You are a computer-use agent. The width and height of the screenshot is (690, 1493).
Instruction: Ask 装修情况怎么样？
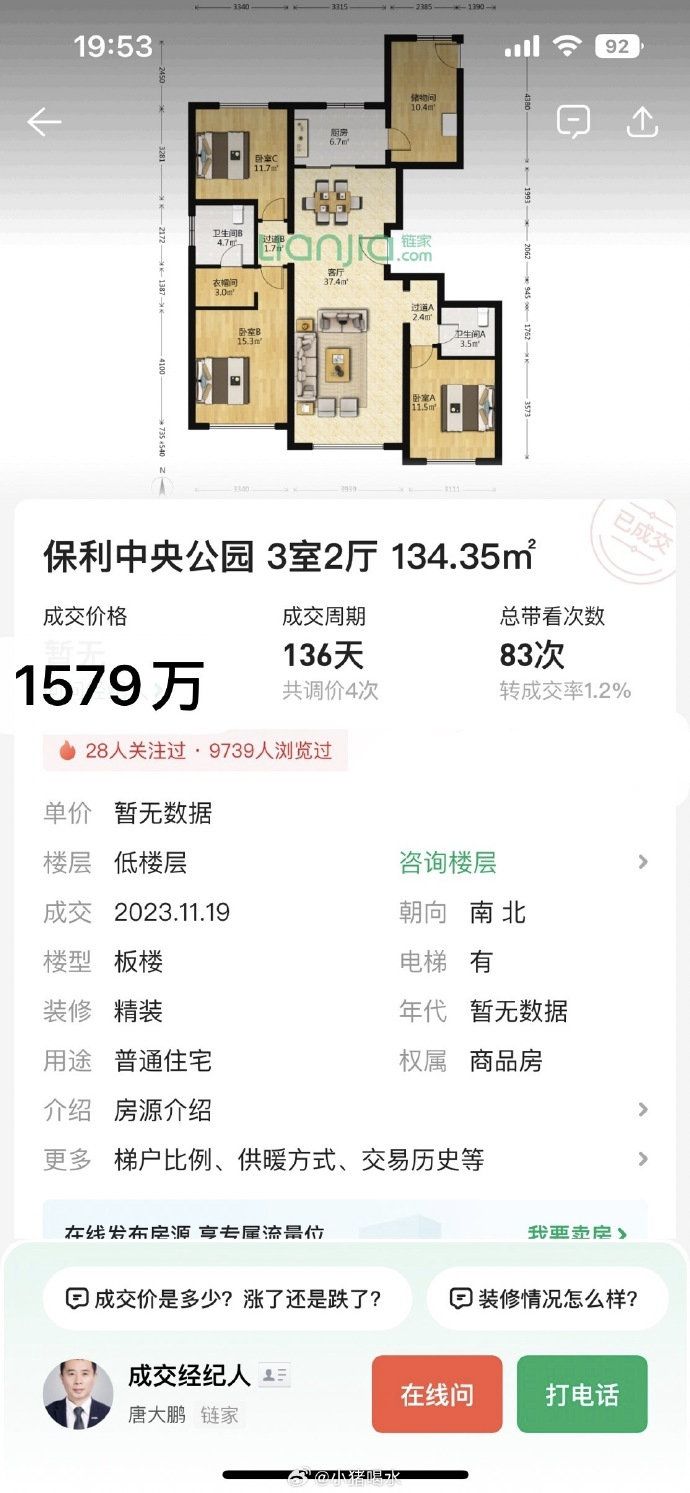tap(546, 1299)
